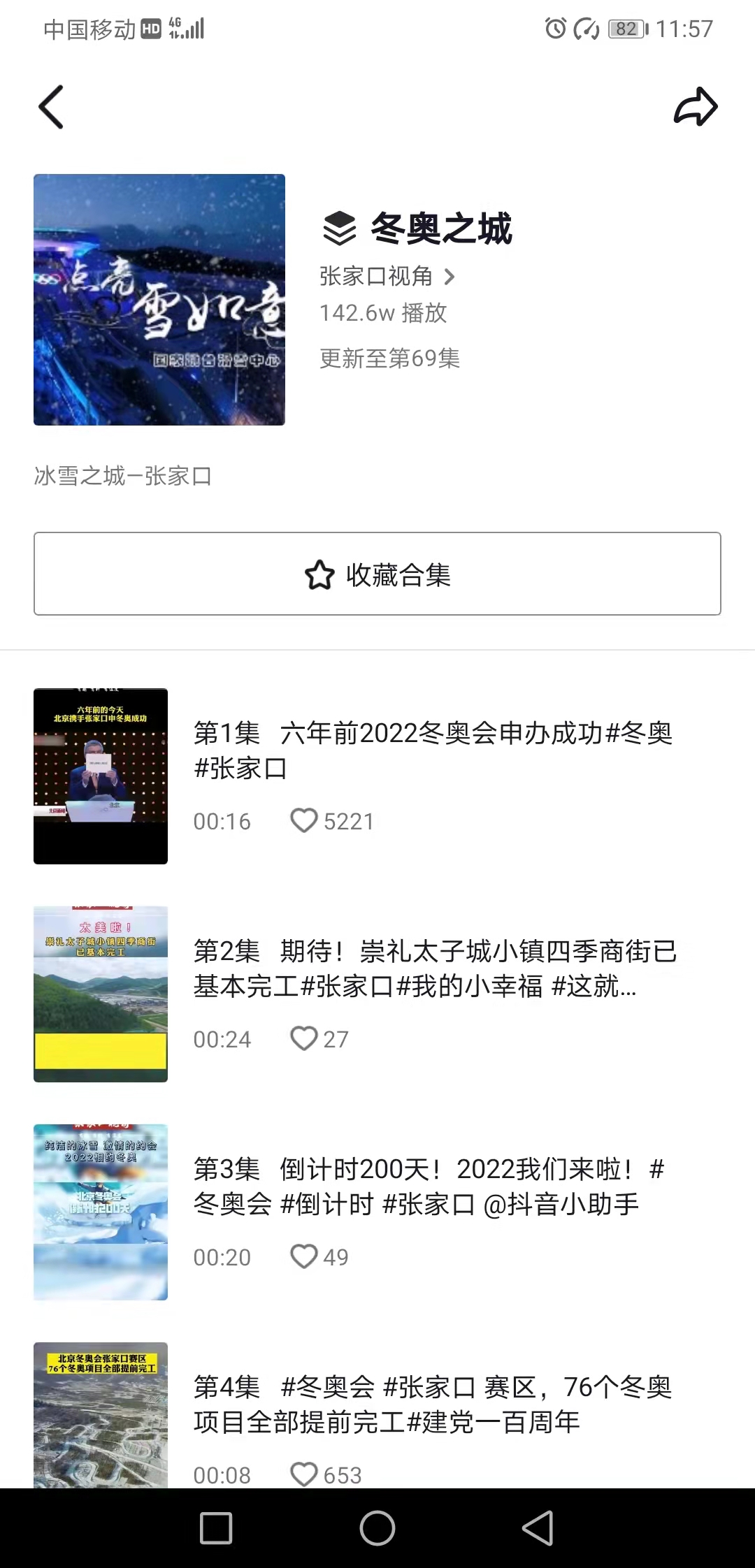Viewport: 755px width, 1568px height.
Task: Share the 冬奥之城 collection
Action: tap(696, 107)
